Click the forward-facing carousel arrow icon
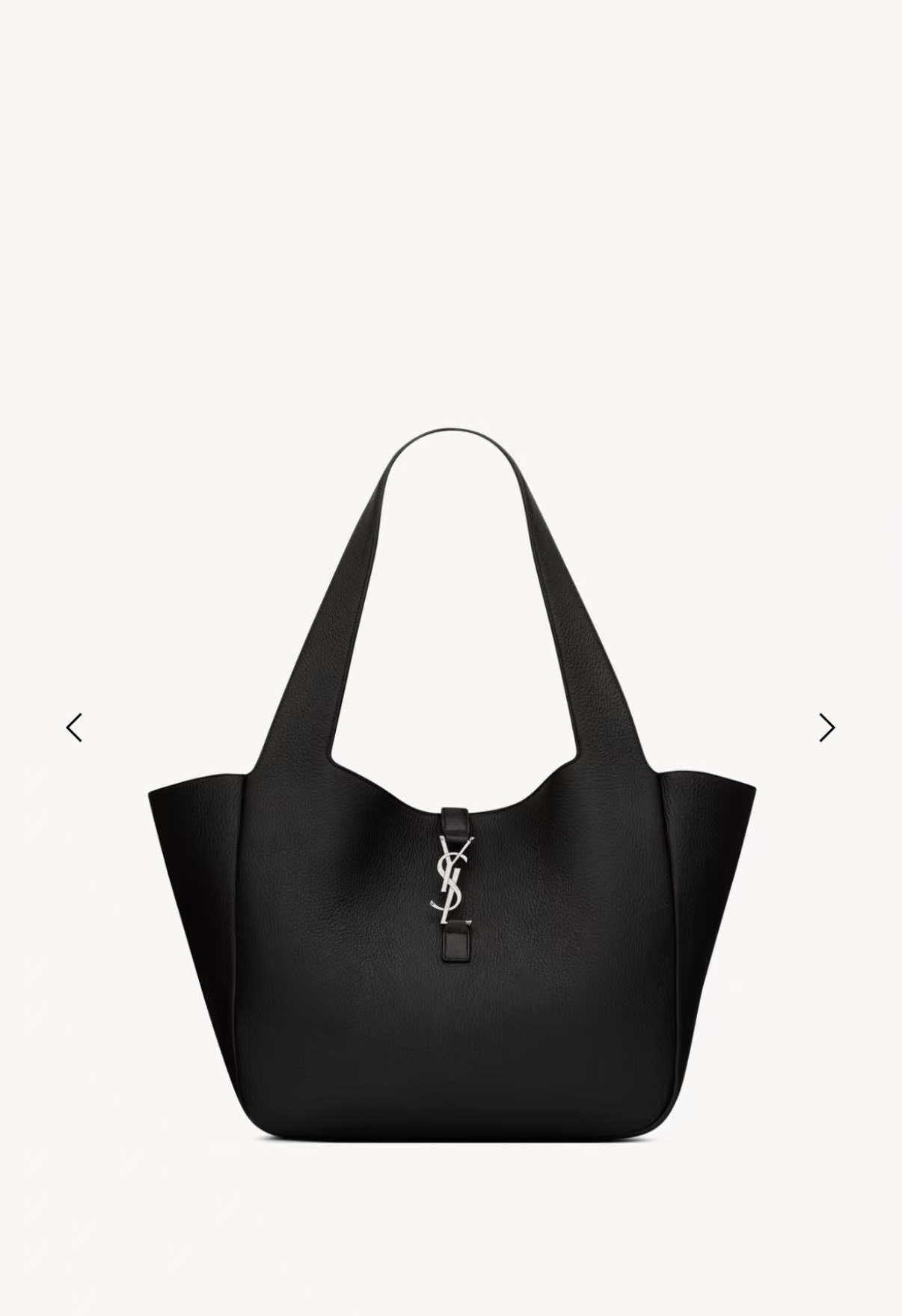The image size is (902, 1316). point(828,729)
